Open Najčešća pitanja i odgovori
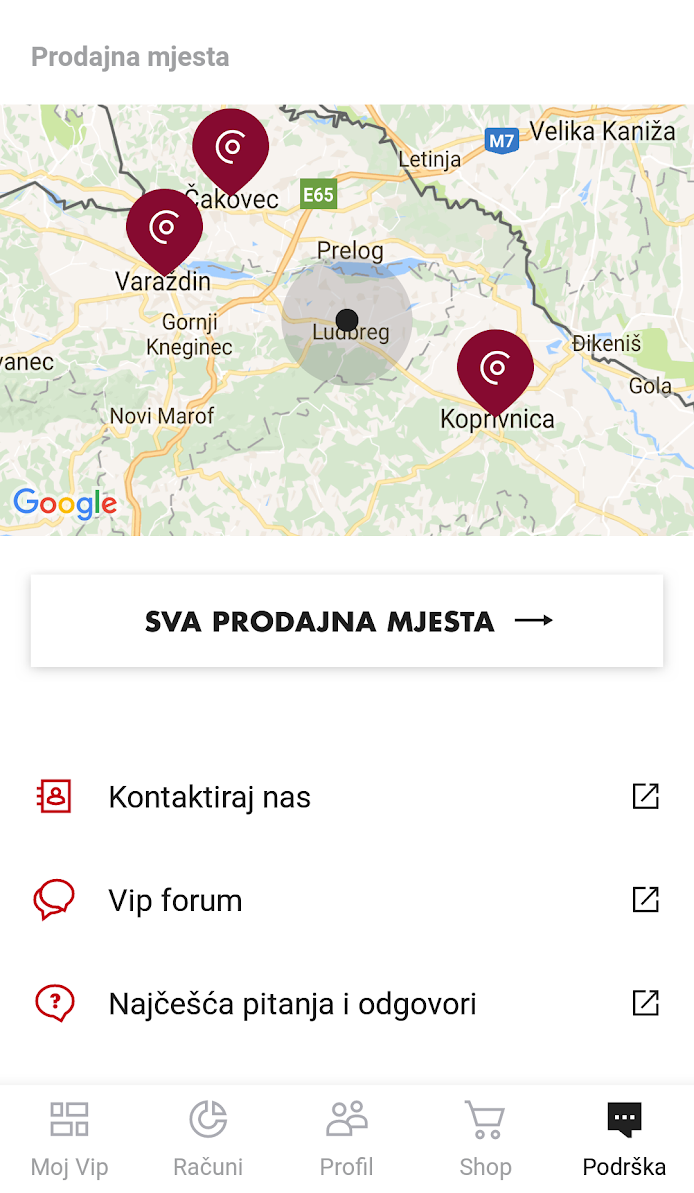Screen dimensions: 694x1193 tap(347, 1004)
